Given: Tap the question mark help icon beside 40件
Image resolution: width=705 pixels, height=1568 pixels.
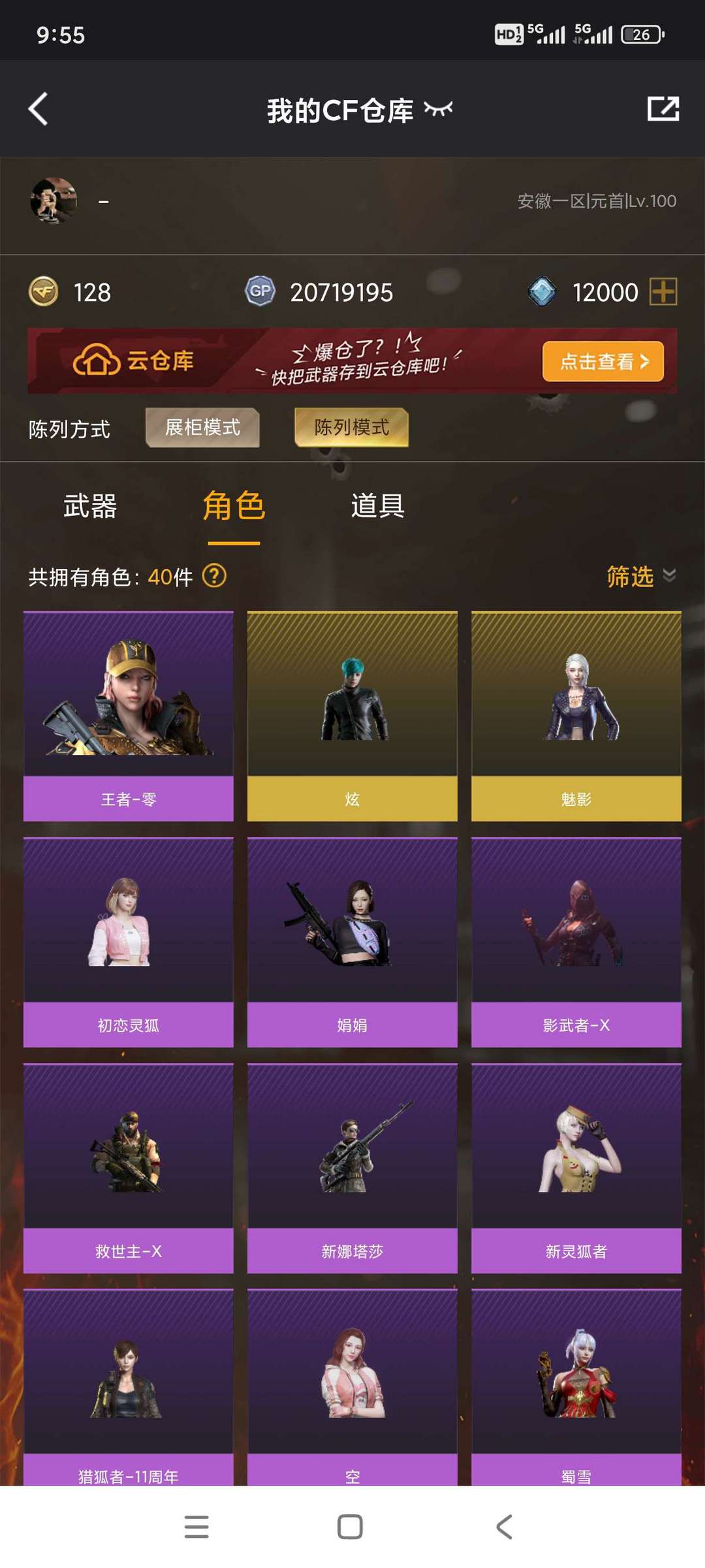Looking at the screenshot, I should tap(214, 576).
